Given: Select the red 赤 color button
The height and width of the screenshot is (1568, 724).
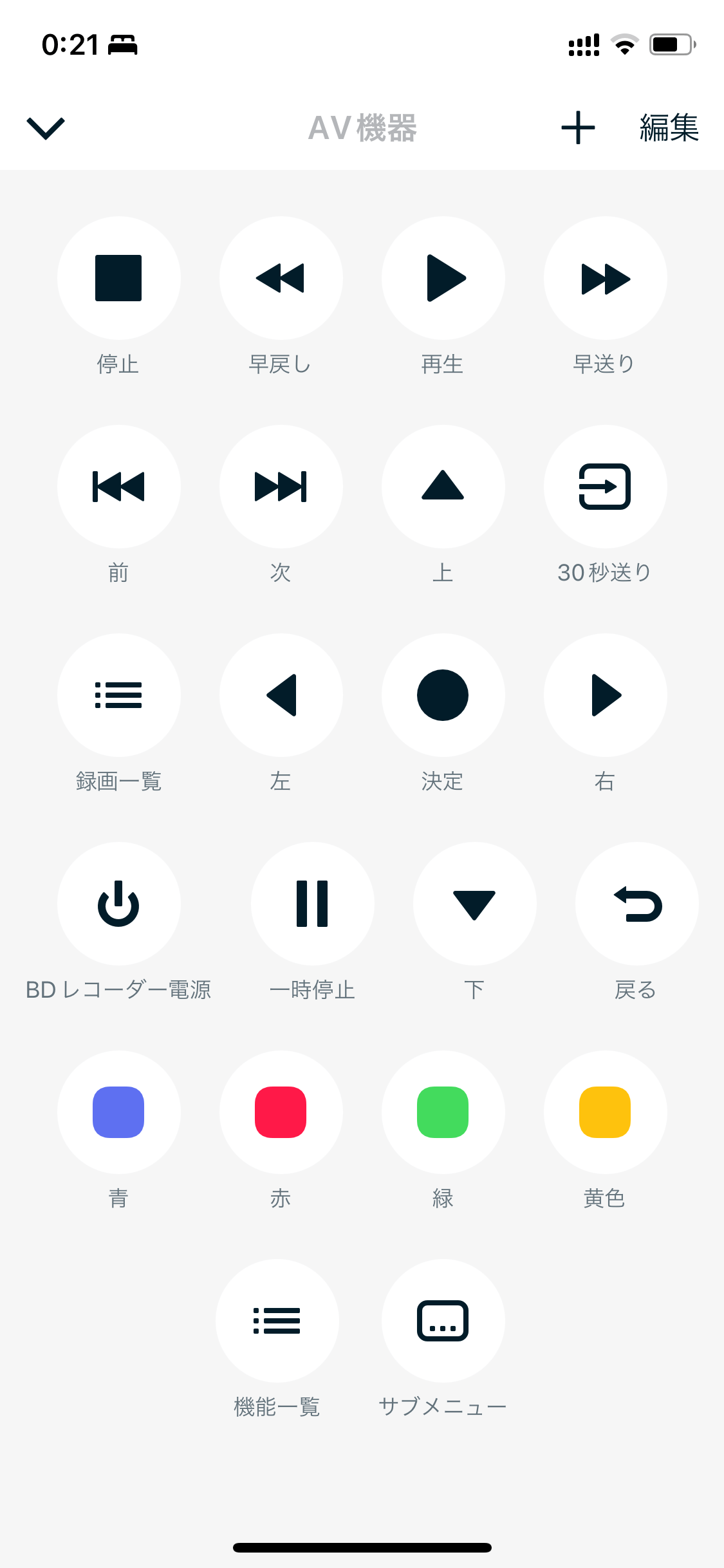Looking at the screenshot, I should point(281,1112).
